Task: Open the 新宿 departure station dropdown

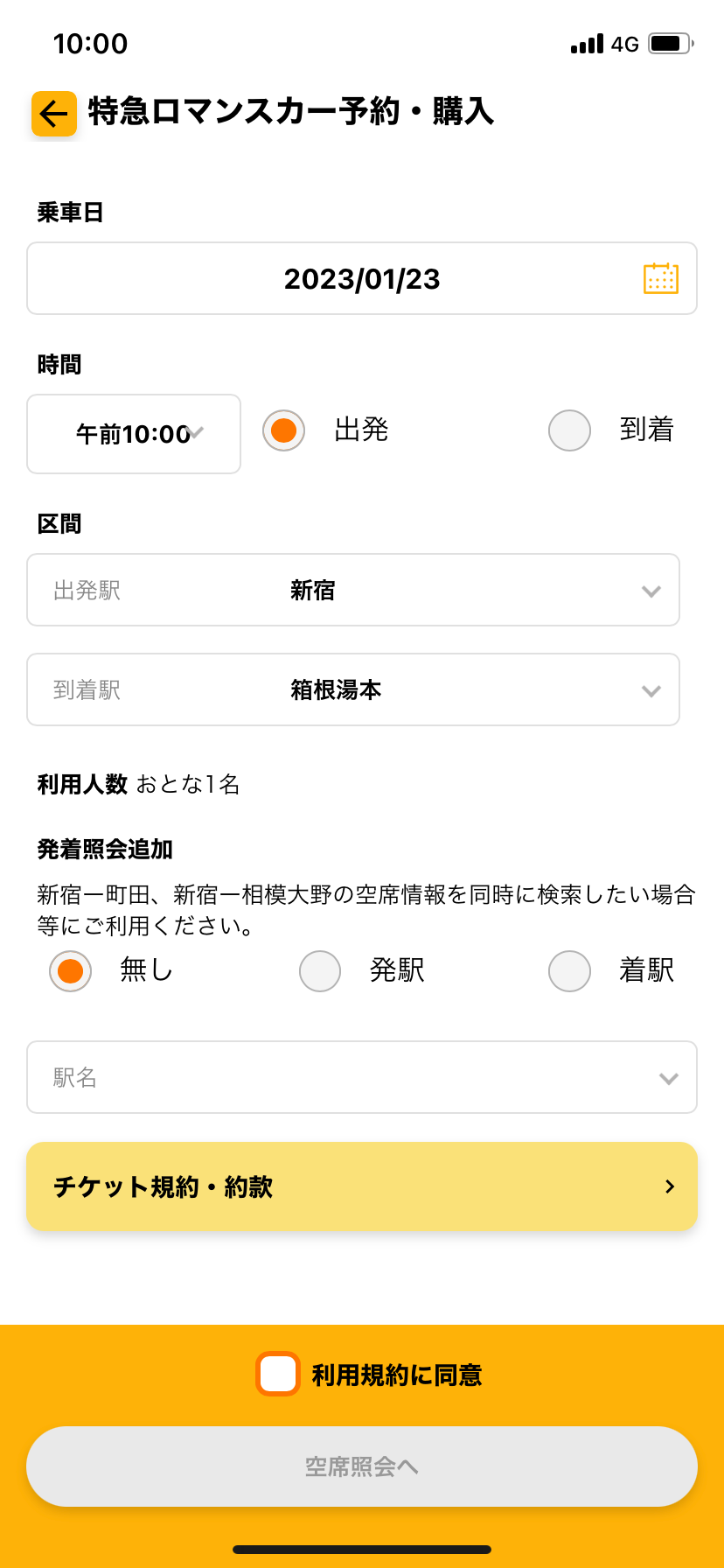Action: point(353,591)
